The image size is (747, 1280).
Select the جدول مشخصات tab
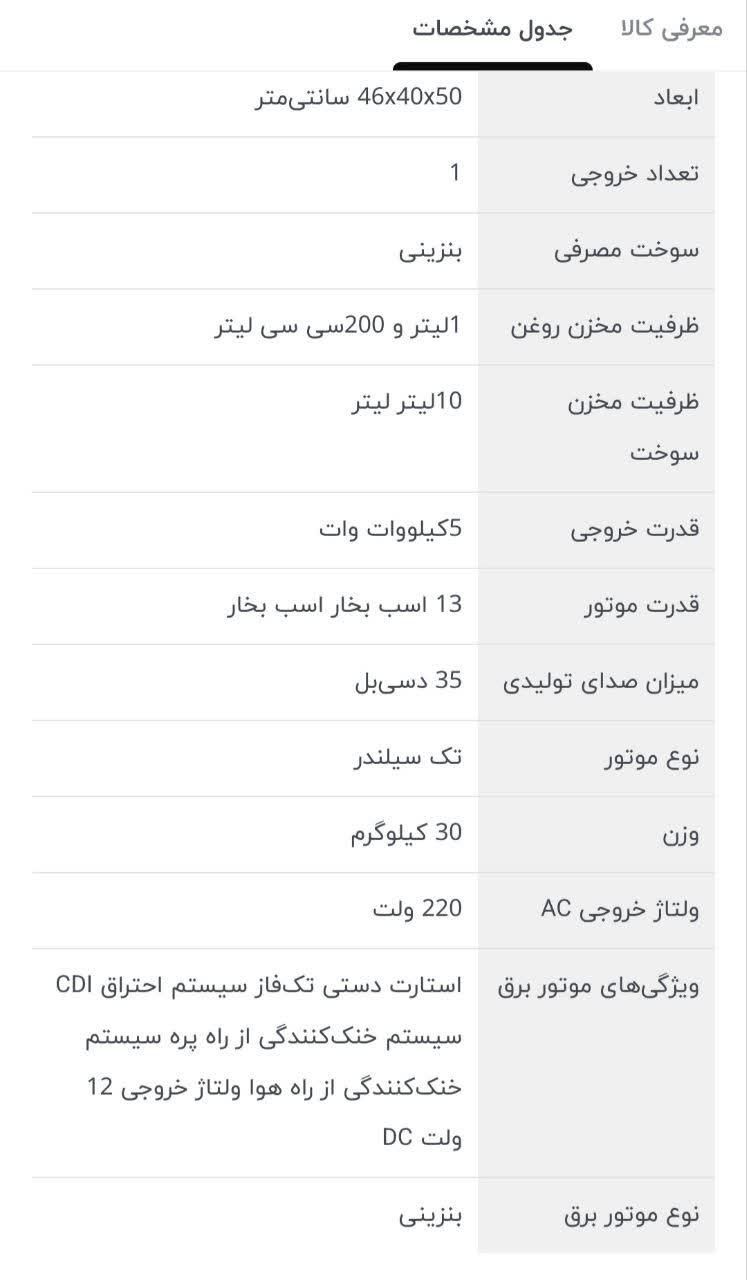[x=492, y=29]
